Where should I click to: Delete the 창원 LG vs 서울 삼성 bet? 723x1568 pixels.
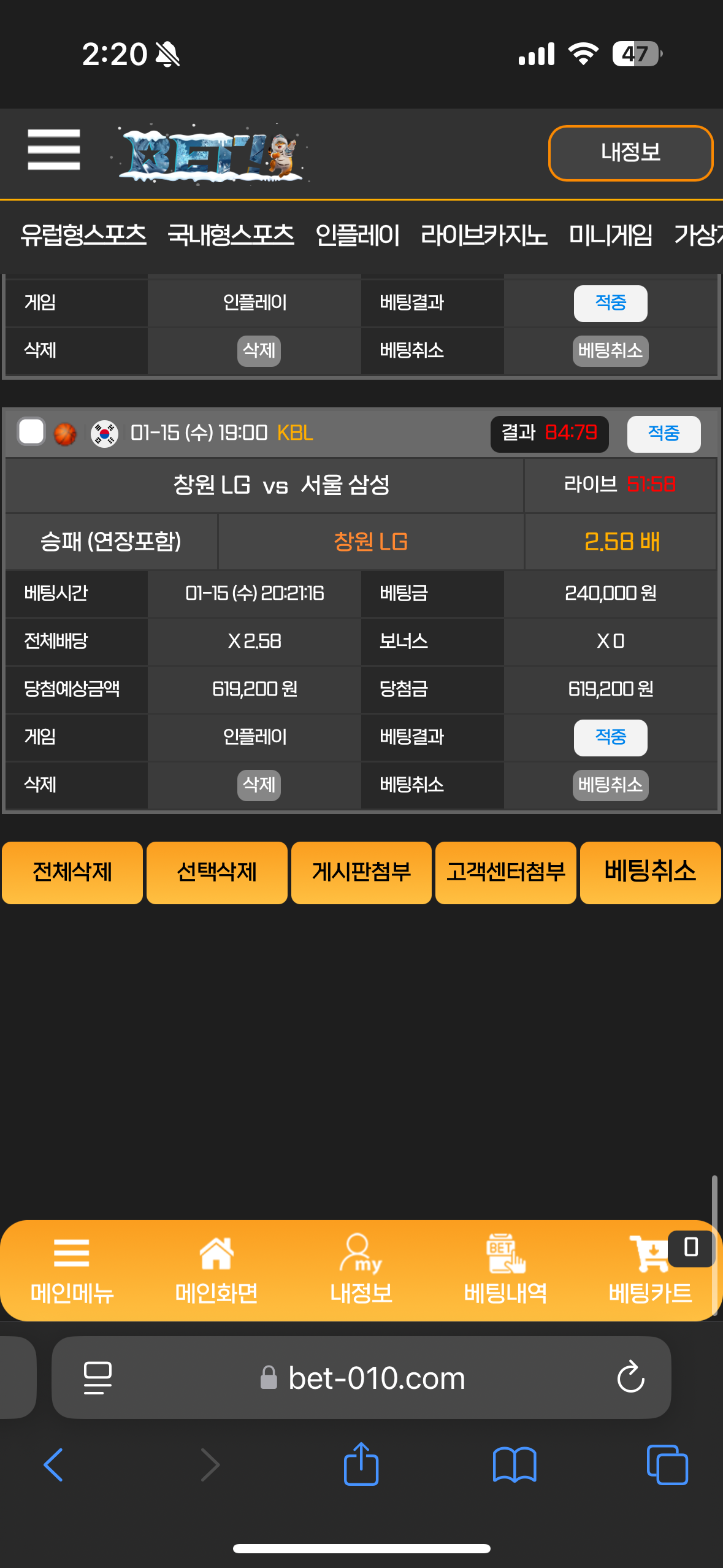click(259, 785)
